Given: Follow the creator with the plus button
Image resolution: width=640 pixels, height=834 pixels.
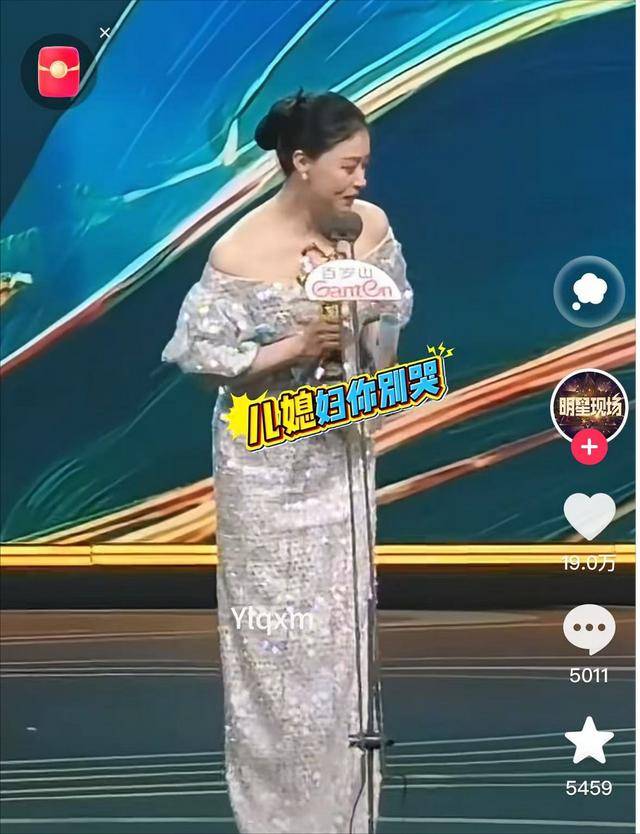Looking at the screenshot, I should click(x=588, y=447).
